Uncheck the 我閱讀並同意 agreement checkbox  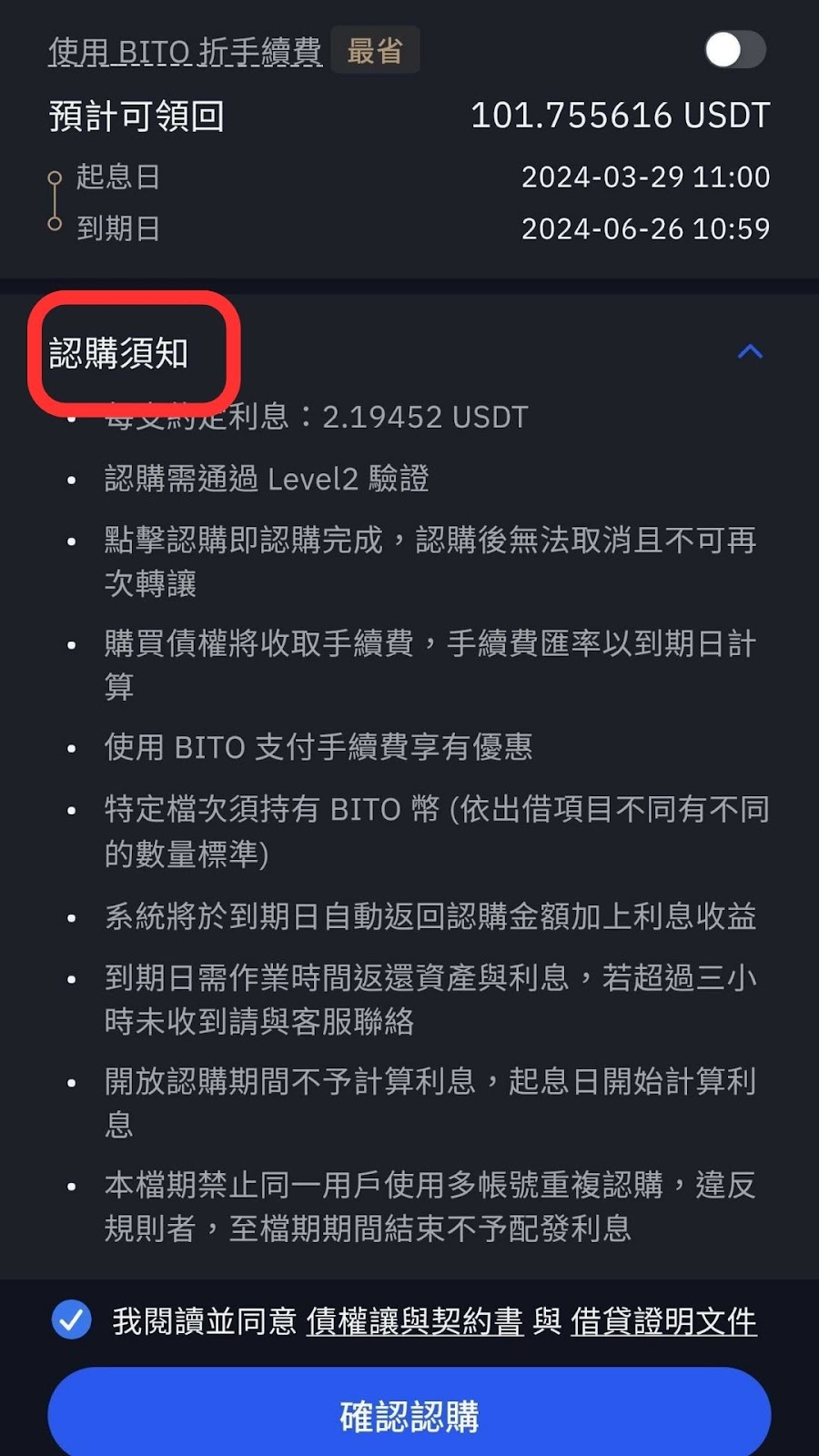click(x=72, y=1319)
